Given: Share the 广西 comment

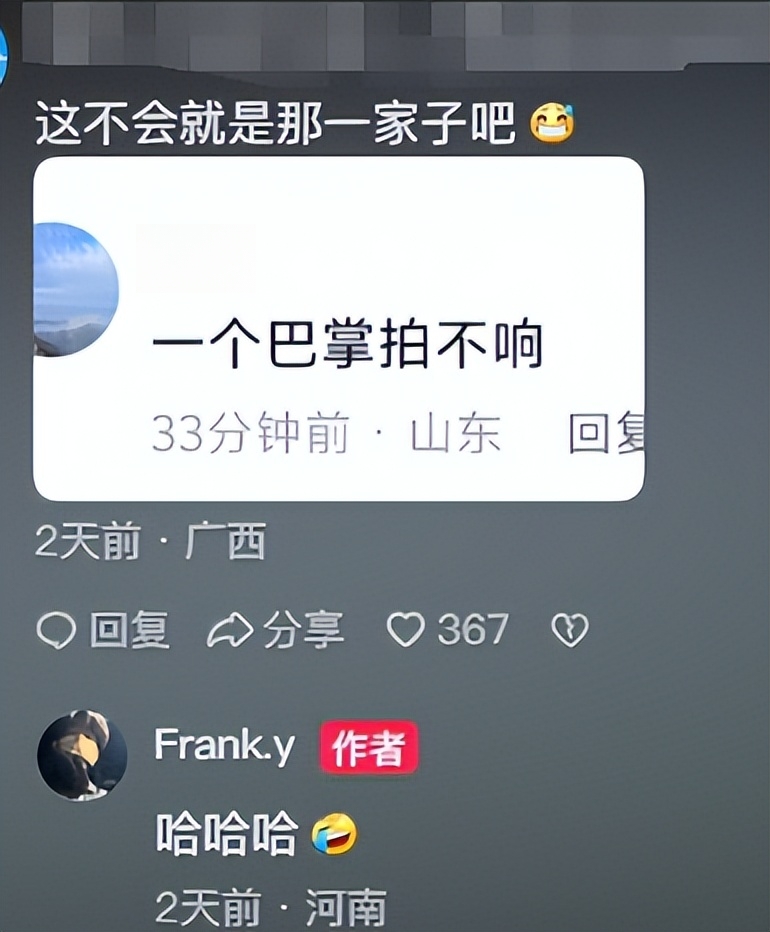Looking at the screenshot, I should tap(277, 630).
